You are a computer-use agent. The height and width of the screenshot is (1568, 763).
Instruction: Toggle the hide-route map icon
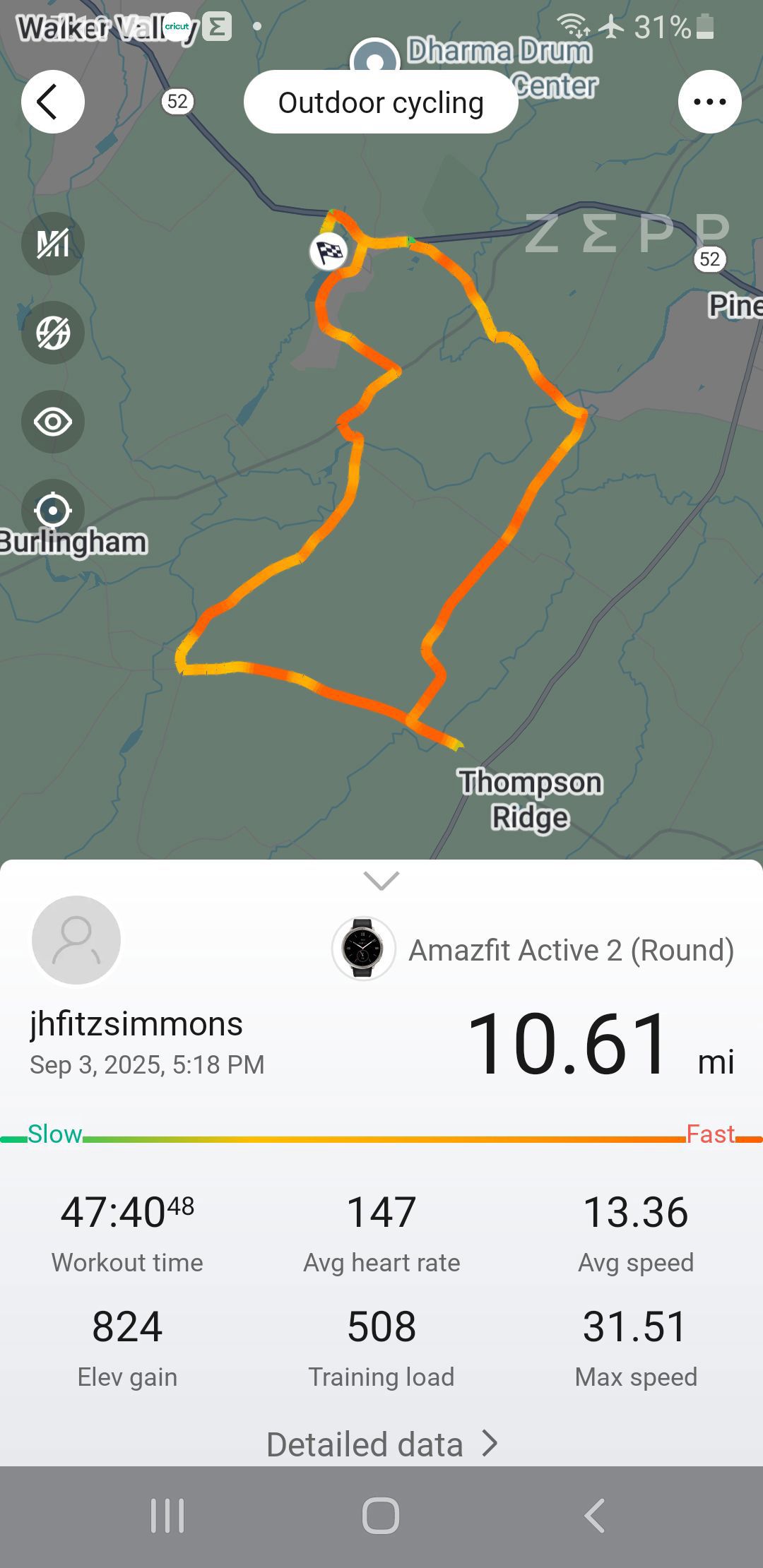tap(53, 333)
